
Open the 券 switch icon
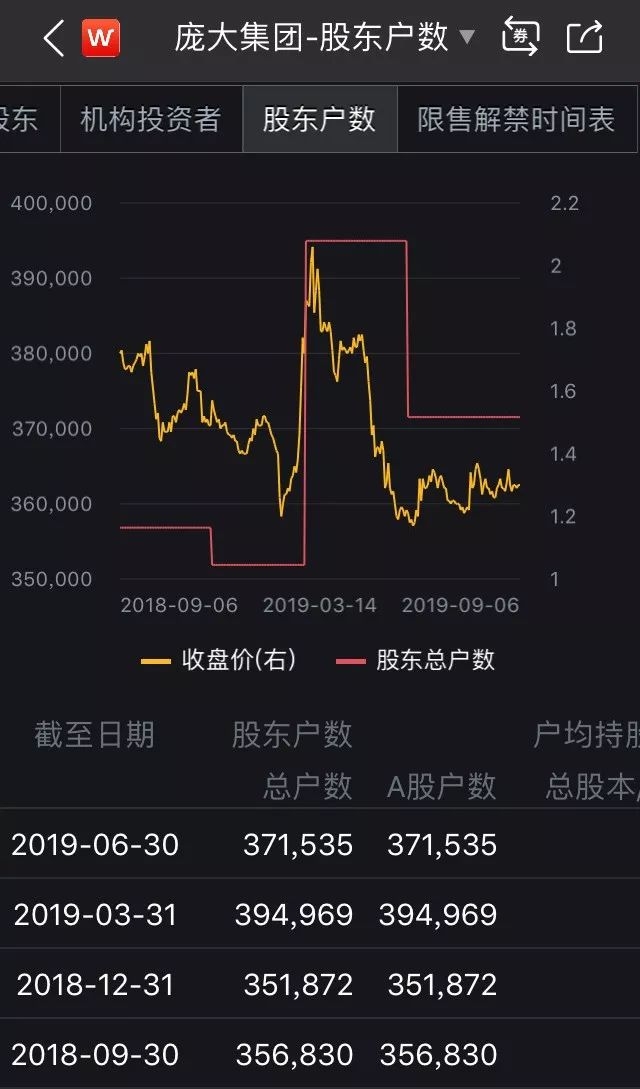520,37
